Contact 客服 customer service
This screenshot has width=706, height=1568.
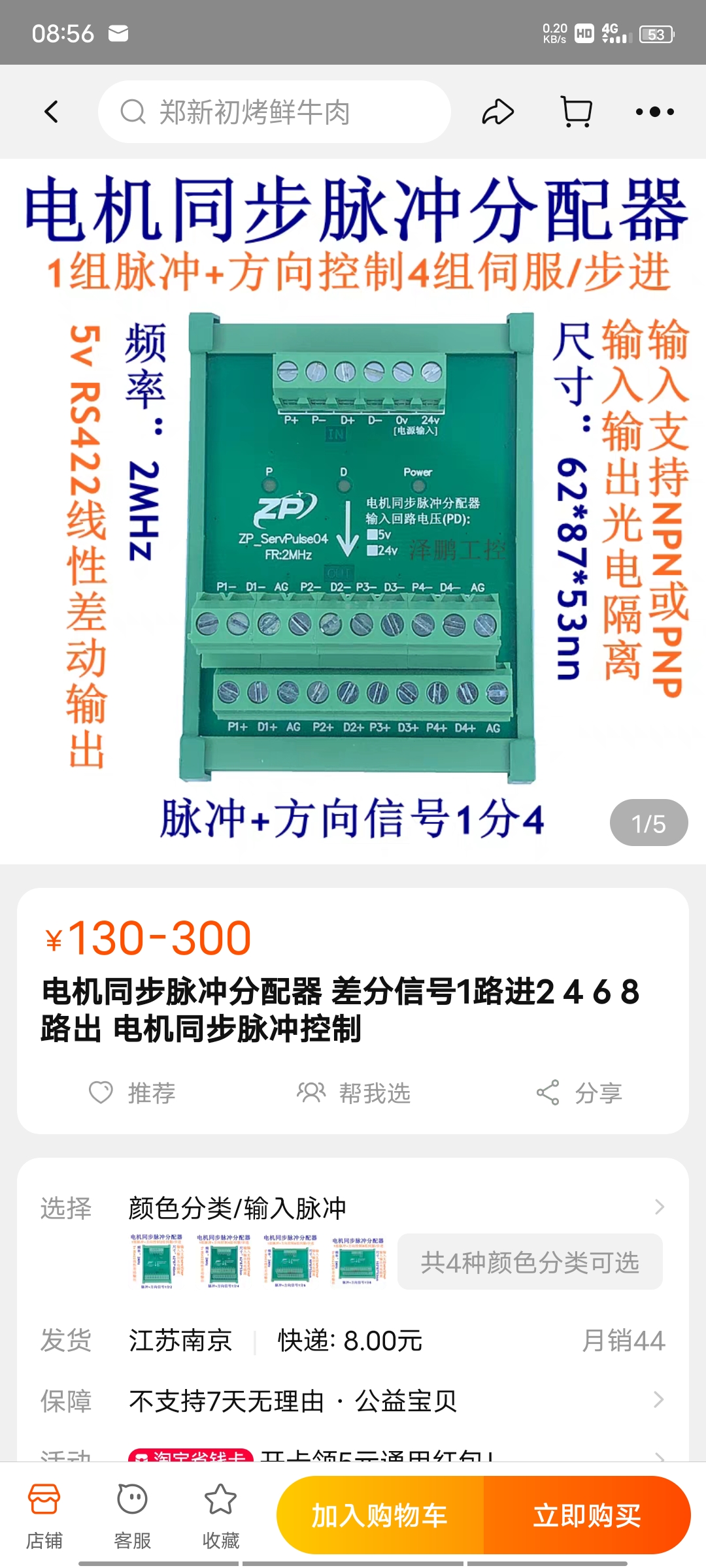[x=133, y=1516]
